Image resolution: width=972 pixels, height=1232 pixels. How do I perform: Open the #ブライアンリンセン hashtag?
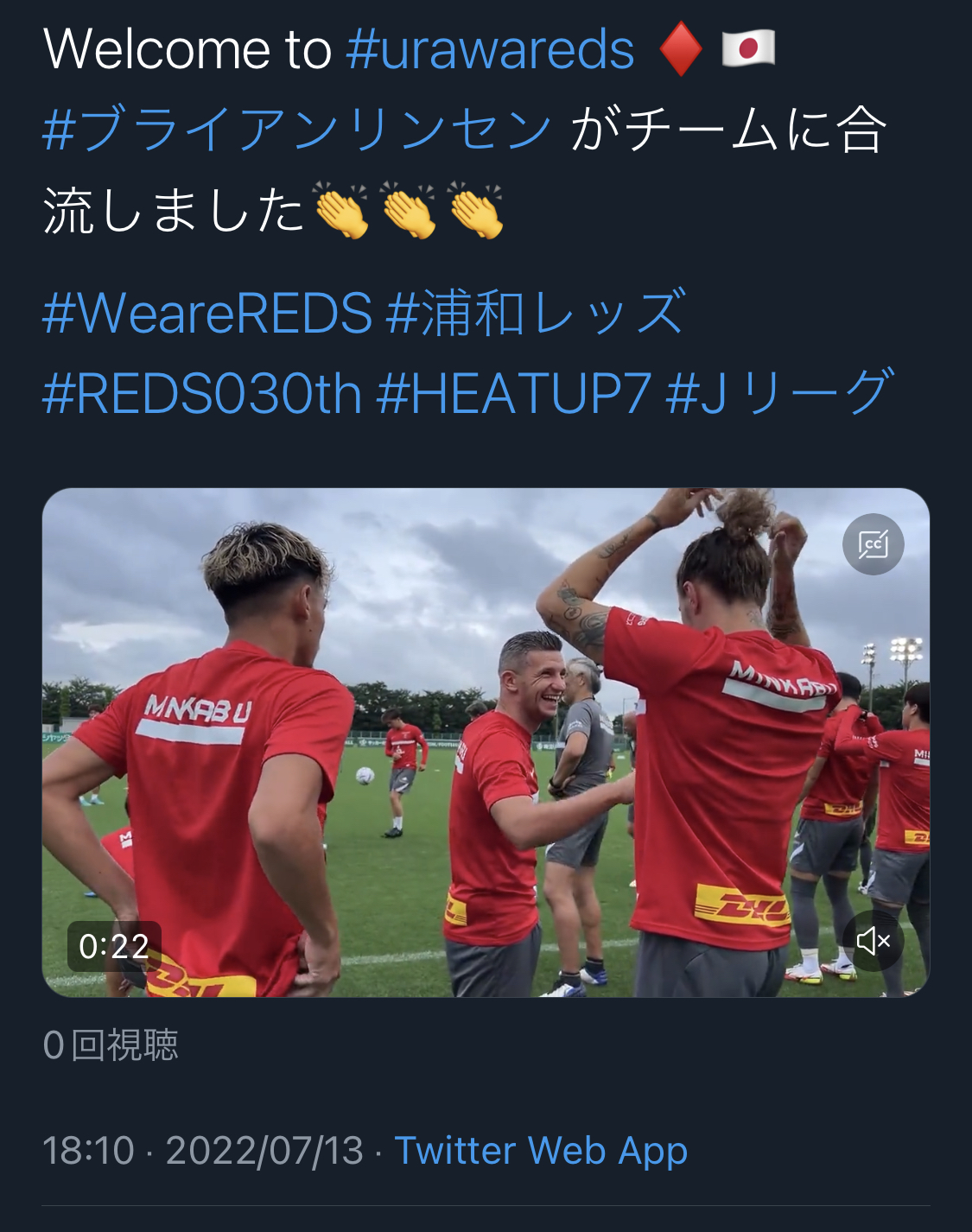point(296,130)
